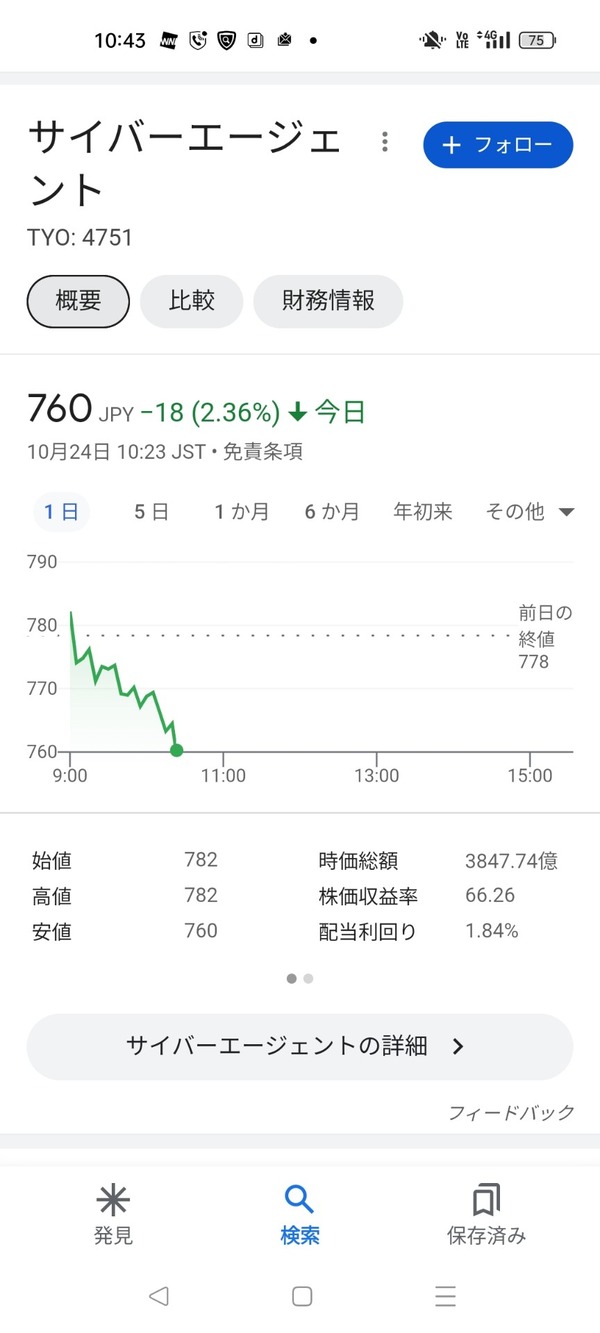Tap the system back button
This screenshot has height=1333, width=600.
coord(157,1296)
